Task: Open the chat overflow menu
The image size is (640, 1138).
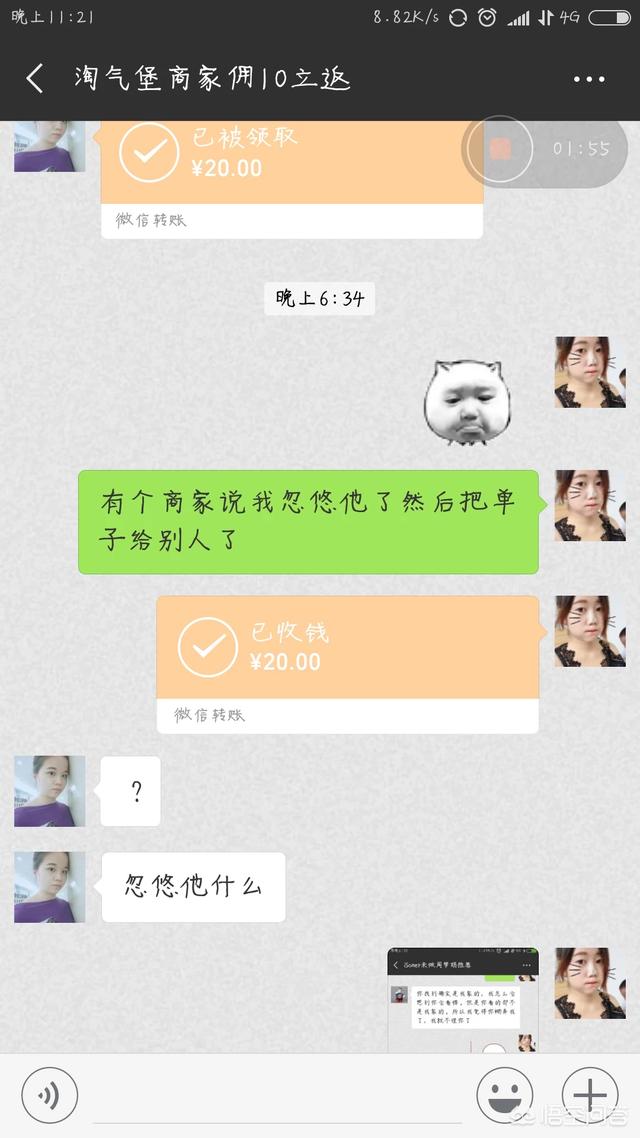Action: tap(589, 79)
